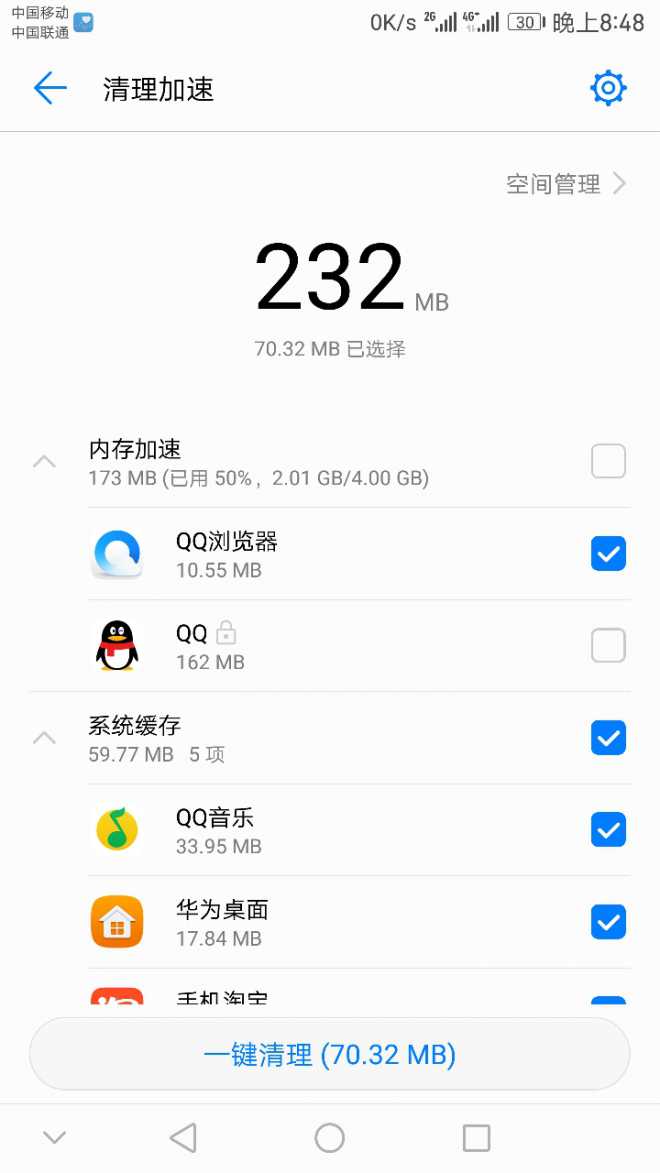Viewport: 660px width, 1173px height.
Task: Open 空间管理 storage management
Action: tap(566, 184)
